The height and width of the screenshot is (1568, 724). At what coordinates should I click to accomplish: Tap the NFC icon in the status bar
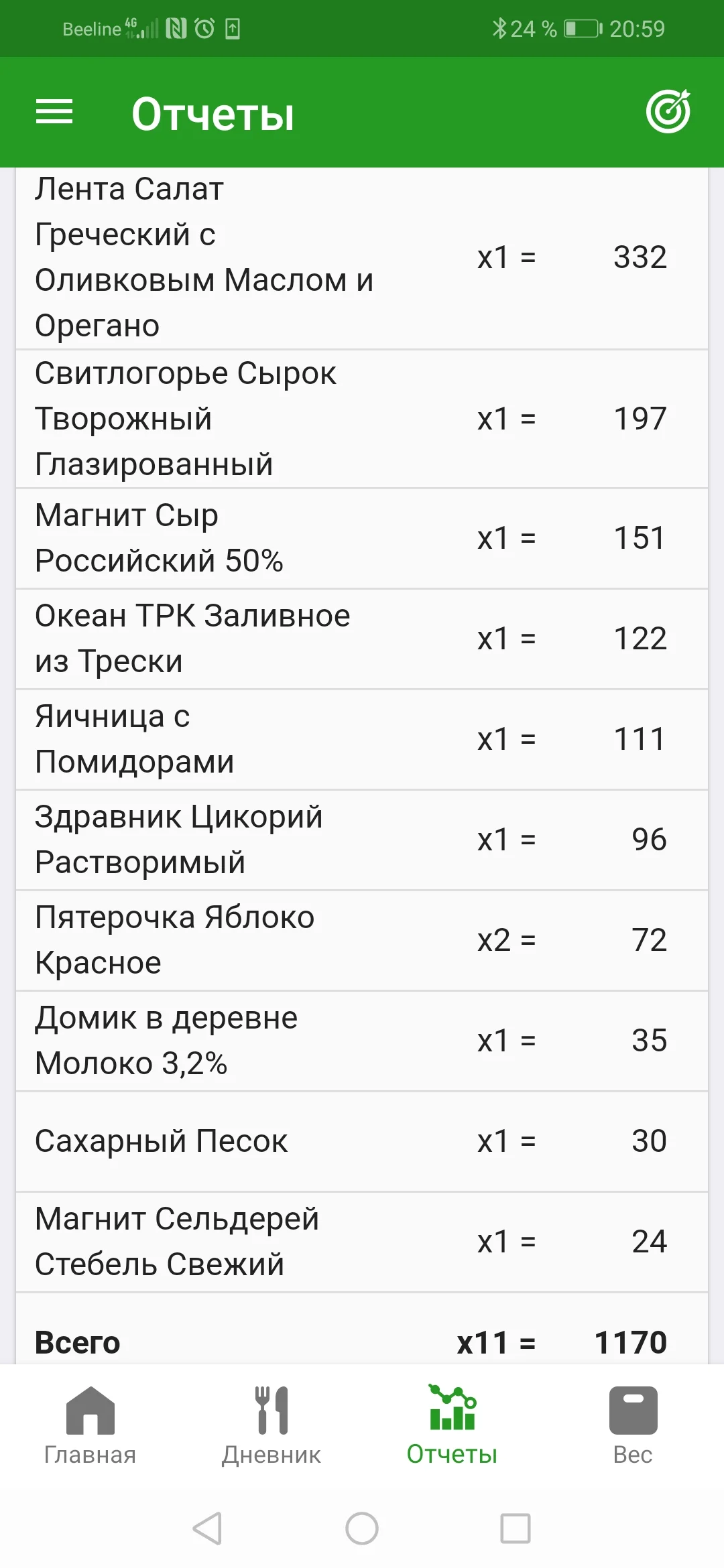click(177, 28)
